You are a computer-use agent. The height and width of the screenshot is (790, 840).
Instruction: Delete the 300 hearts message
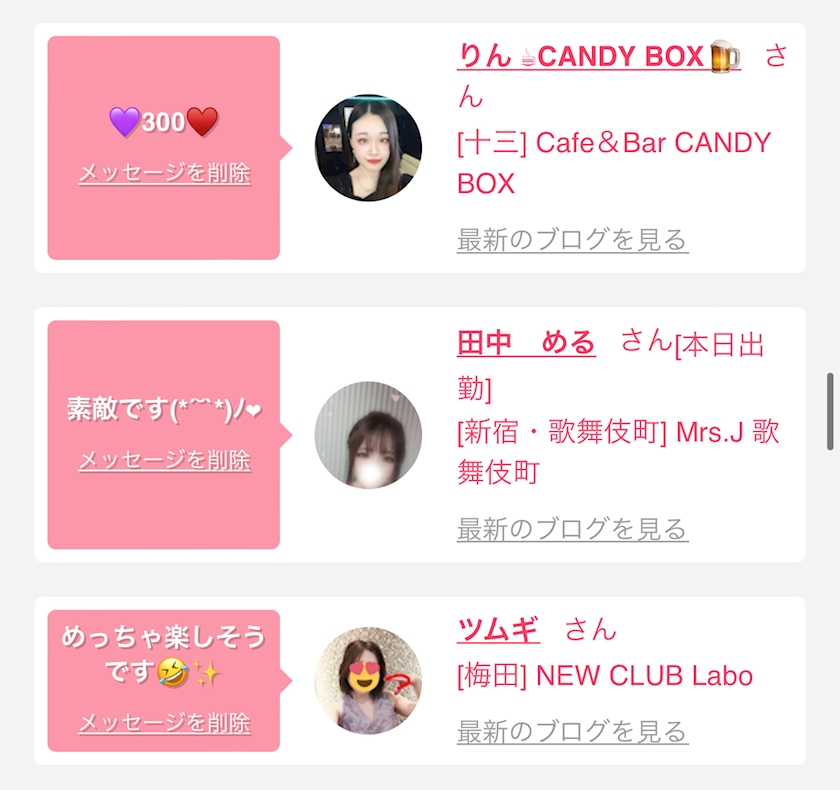164,173
